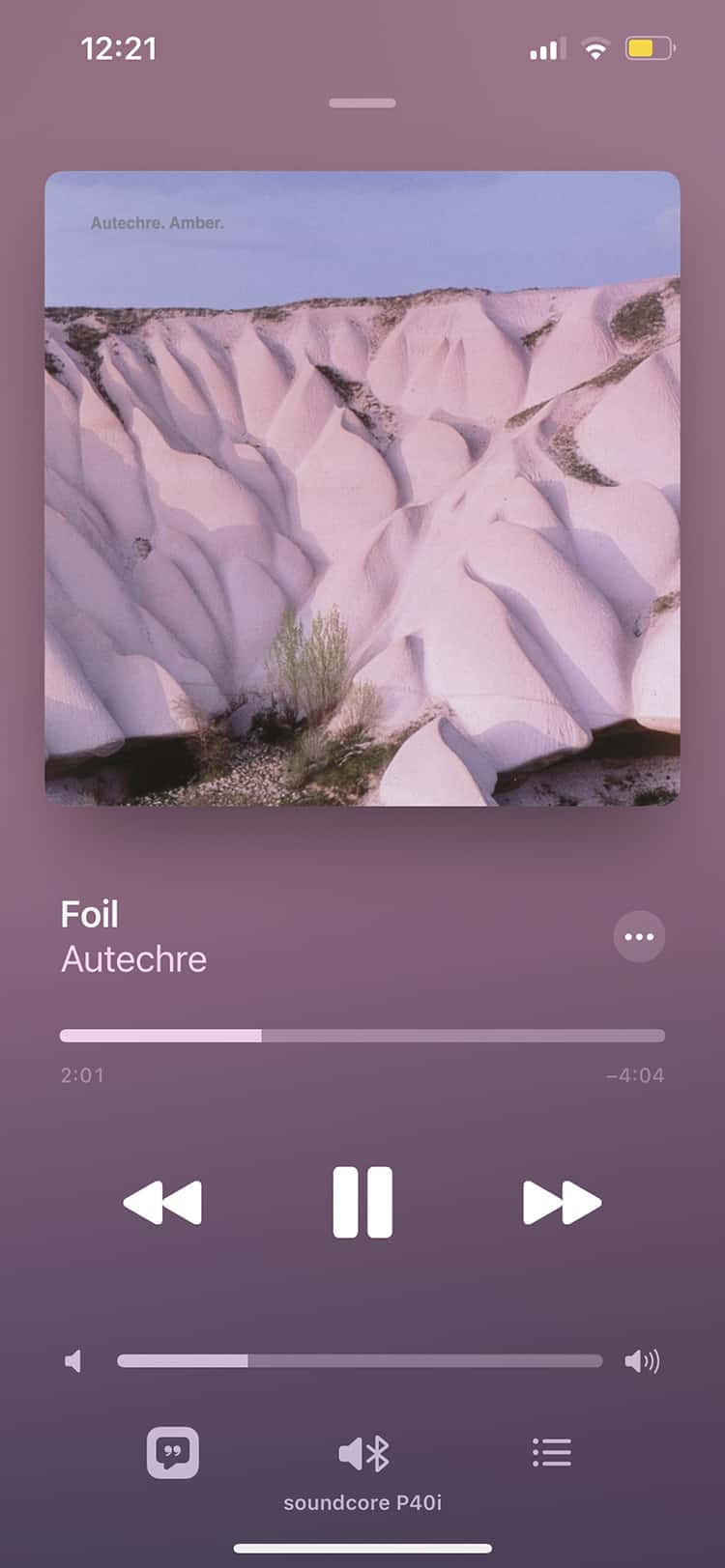Screen dimensions: 725x1568
Task: Open the more options ellipsis menu
Action: click(x=639, y=936)
